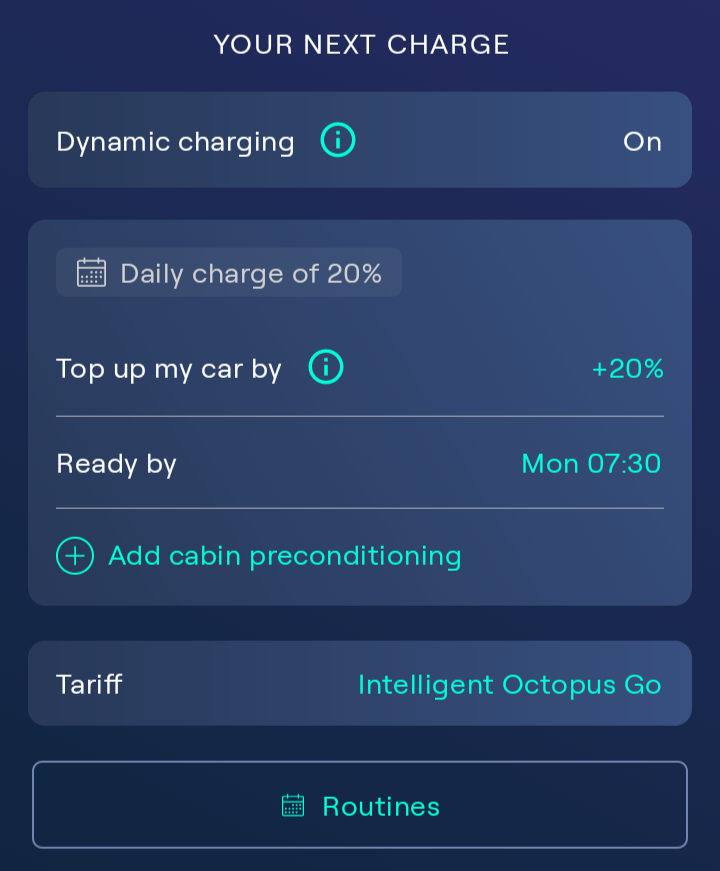This screenshot has width=720, height=871.
Task: Toggle Dynamic charging On setting
Action: [642, 142]
